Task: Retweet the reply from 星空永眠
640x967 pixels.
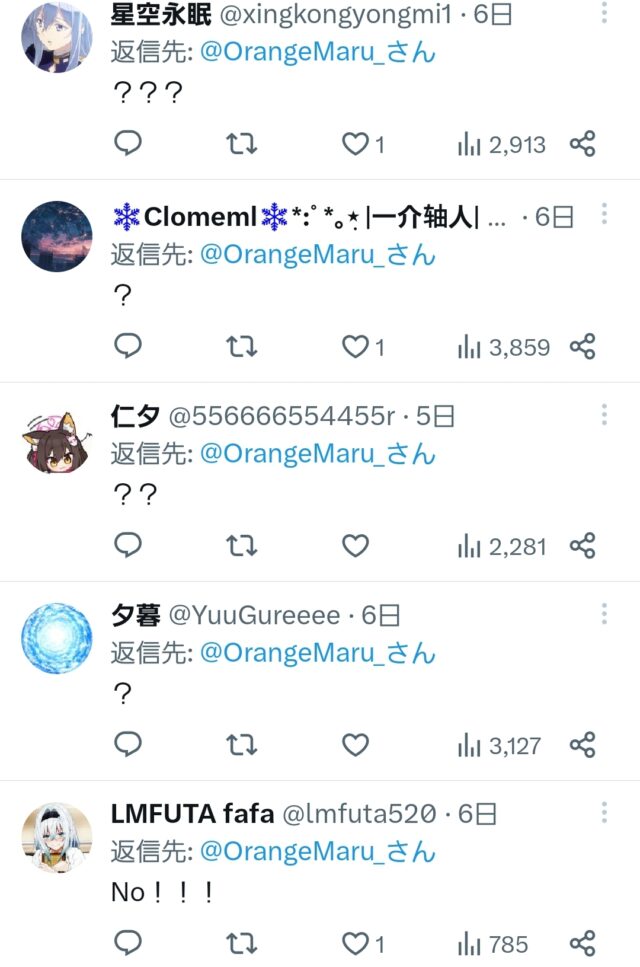Action: coord(242,145)
